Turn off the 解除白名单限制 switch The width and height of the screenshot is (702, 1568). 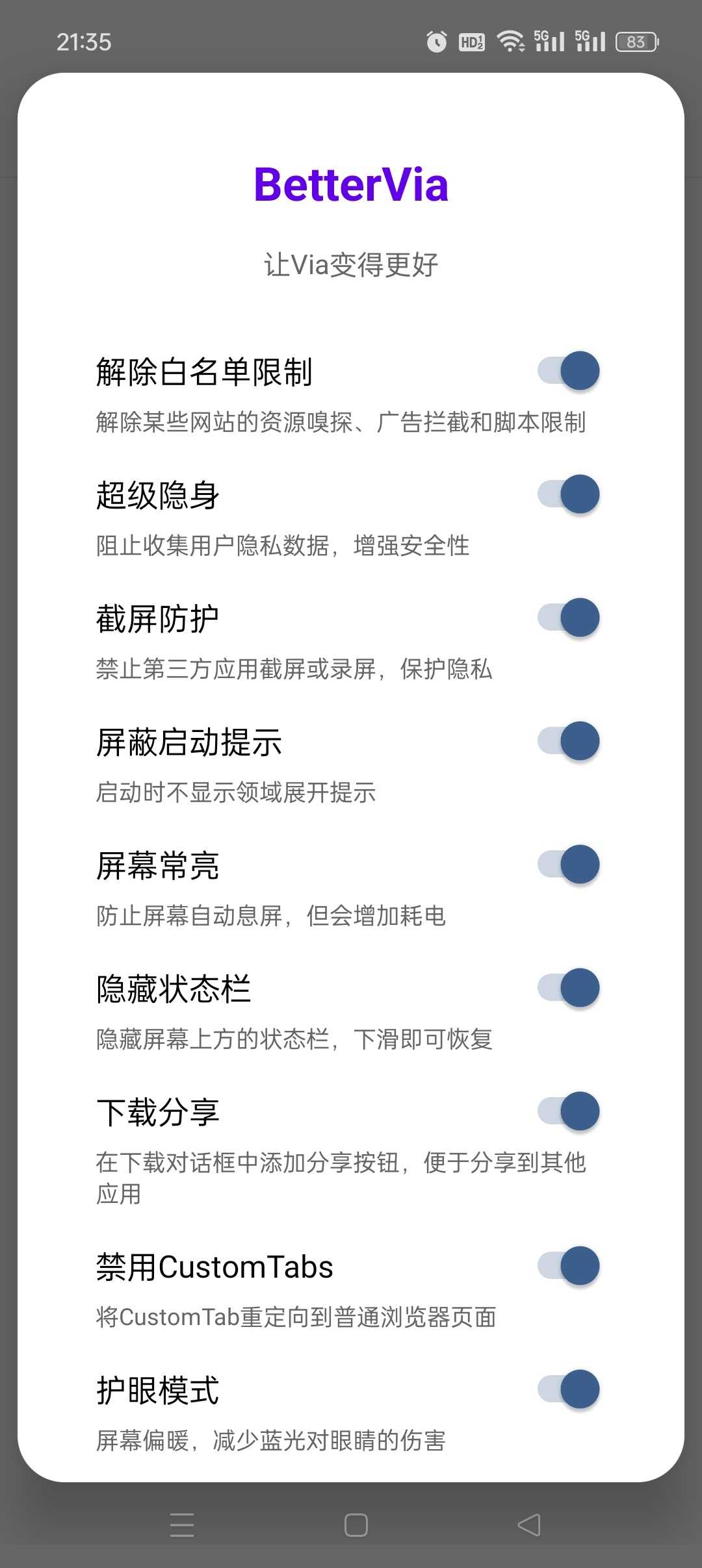tap(569, 371)
